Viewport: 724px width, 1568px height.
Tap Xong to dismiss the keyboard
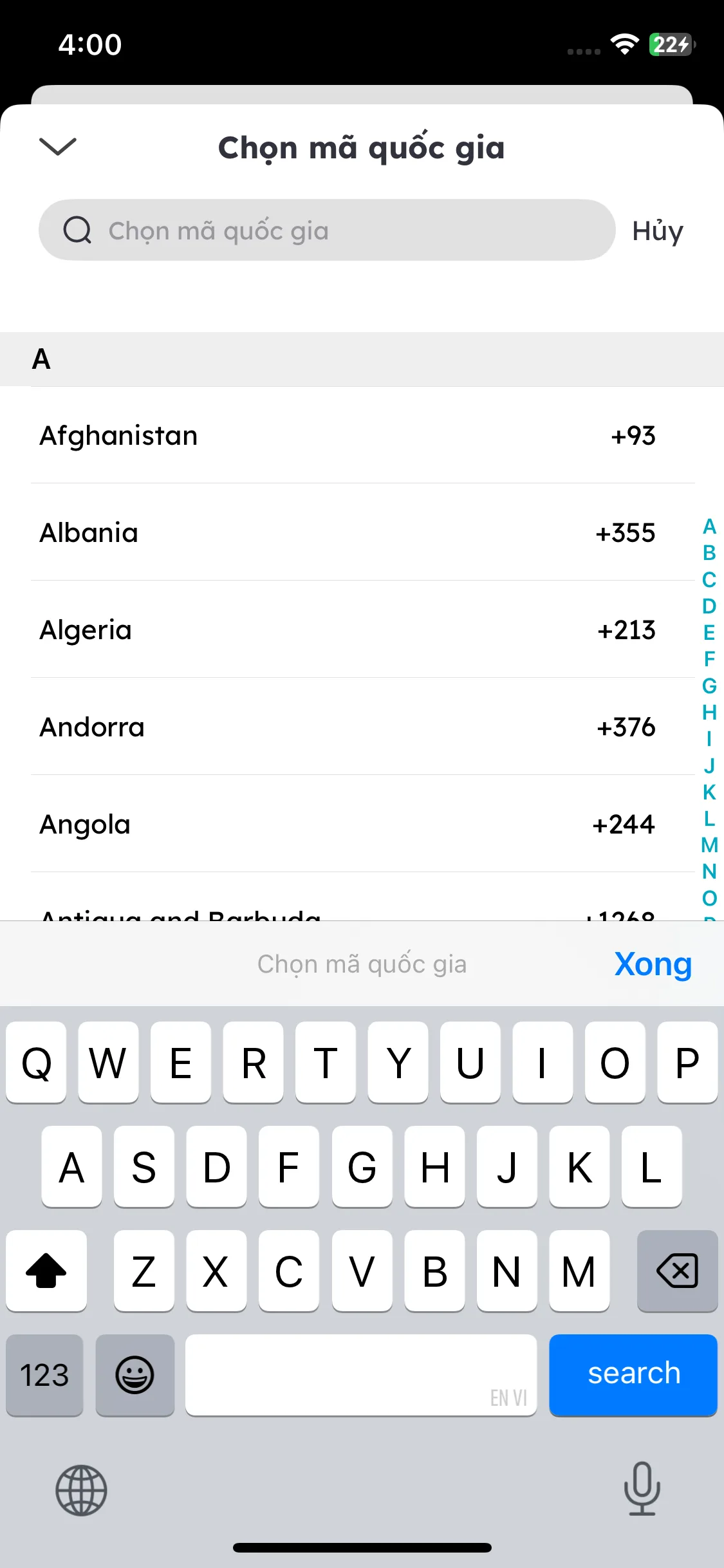click(x=653, y=964)
